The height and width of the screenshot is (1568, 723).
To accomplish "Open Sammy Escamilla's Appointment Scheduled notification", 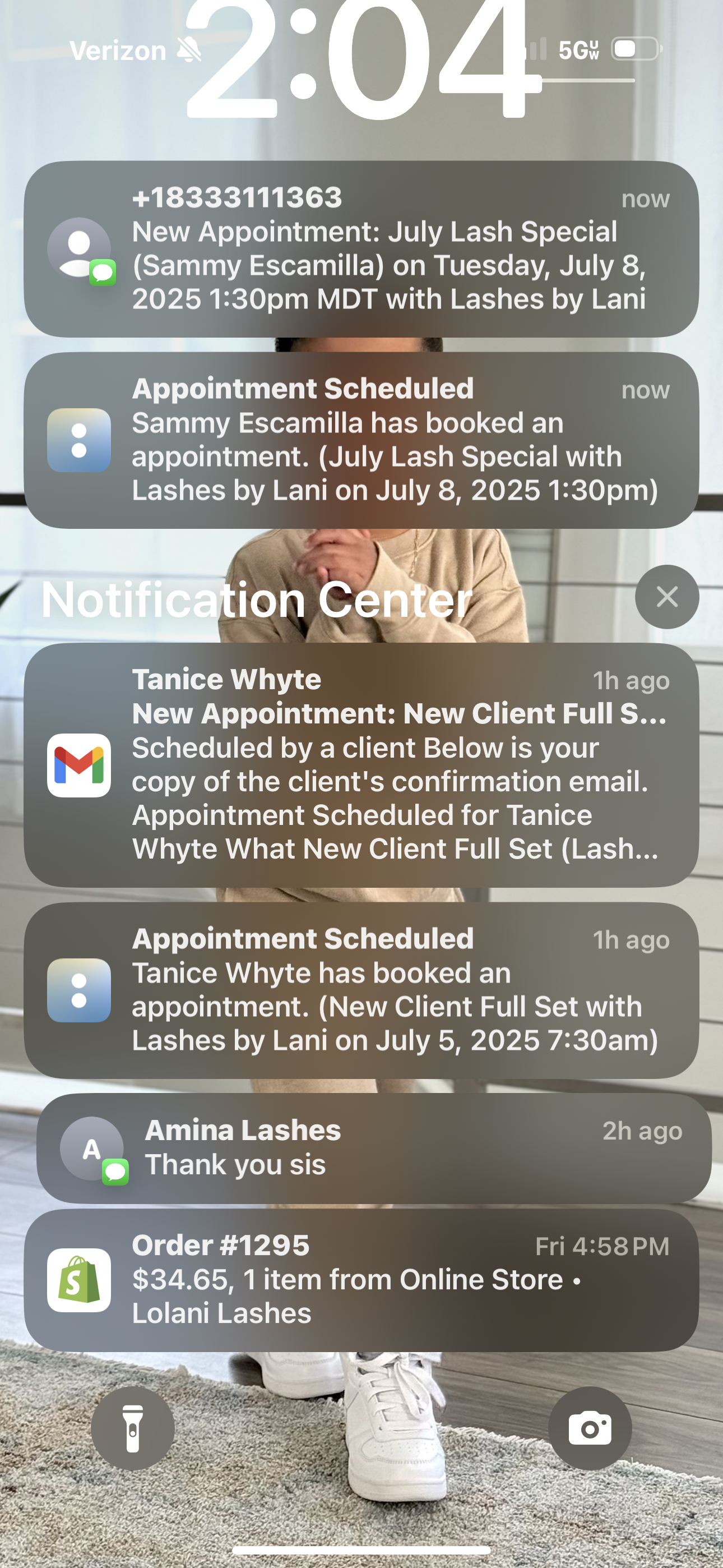I will (361, 440).
